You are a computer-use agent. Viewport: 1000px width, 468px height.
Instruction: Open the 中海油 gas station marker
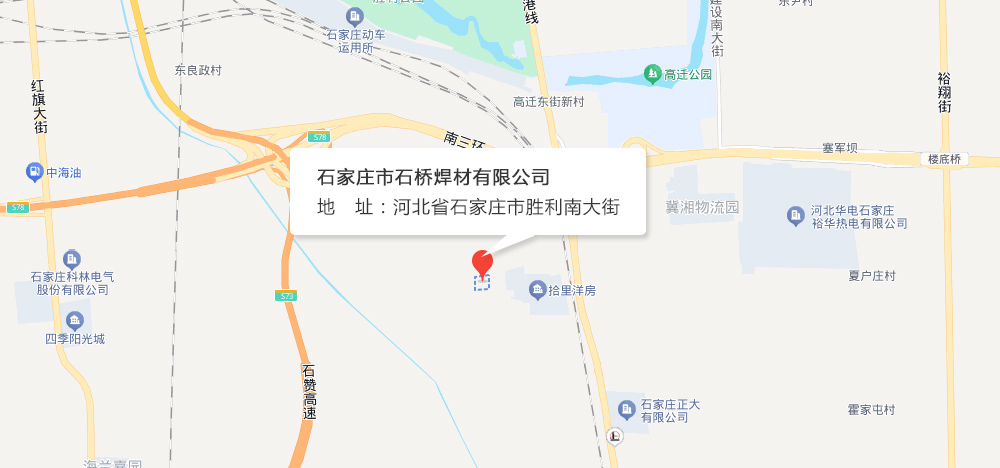tap(35, 172)
